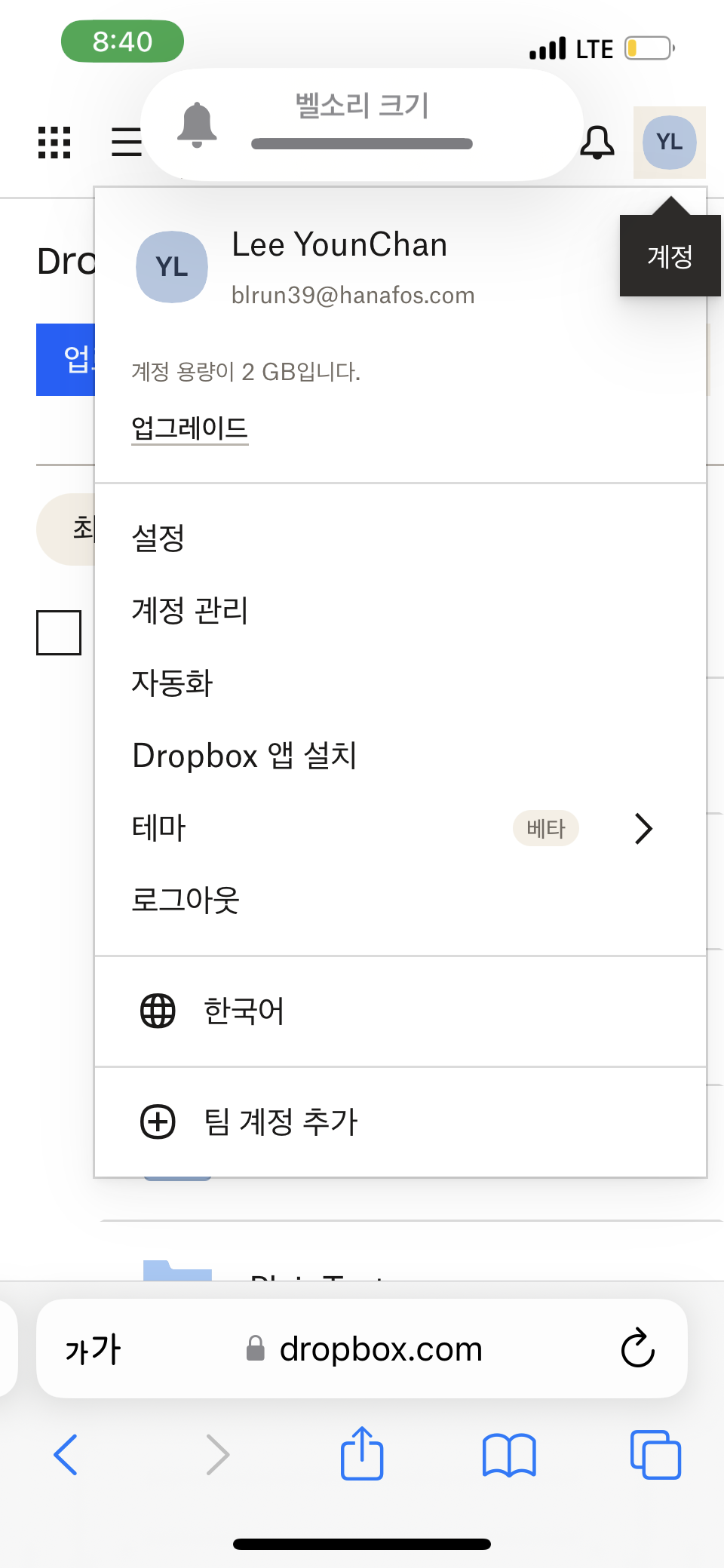Image resolution: width=724 pixels, height=1568 pixels.
Task: Tap the YL account avatar
Action: pyautogui.click(x=669, y=142)
